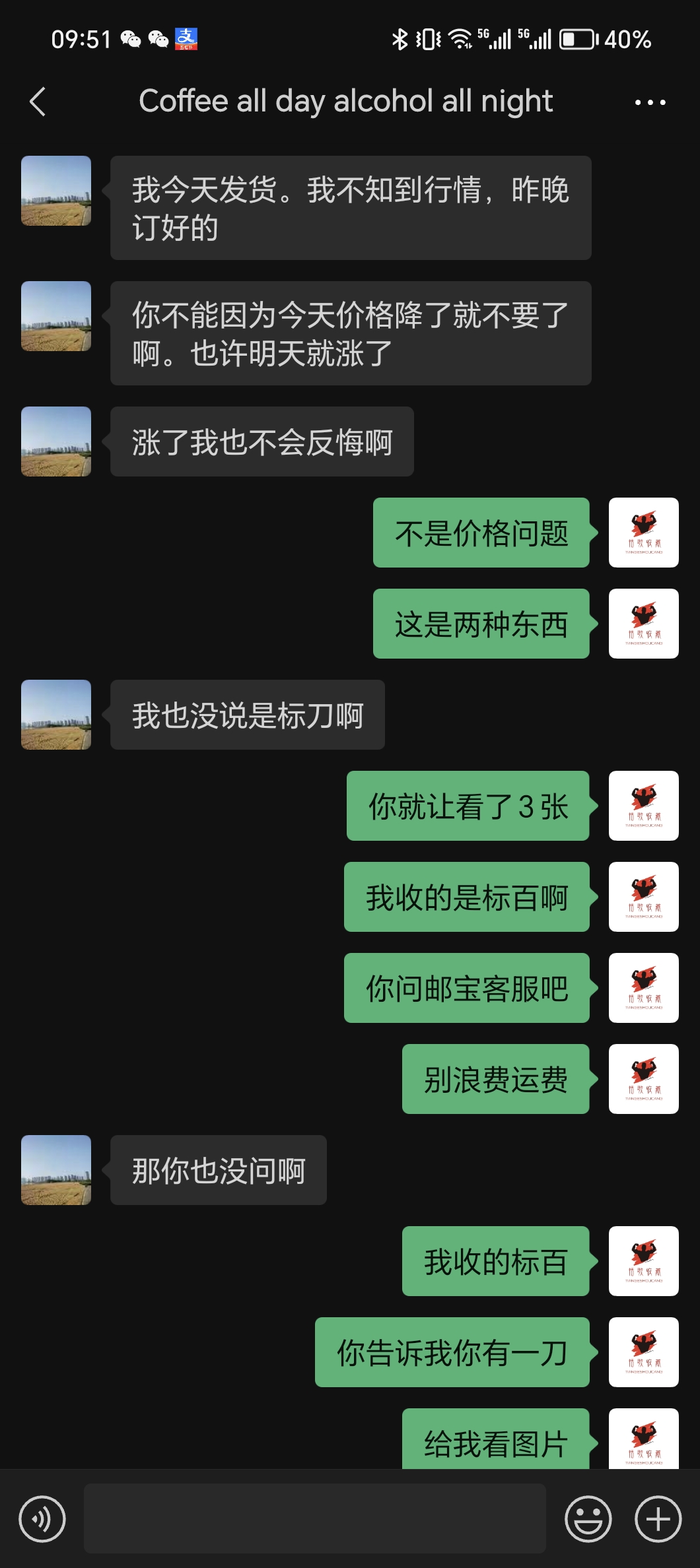Open the plus attachment menu
The width and height of the screenshot is (700, 1568).
click(658, 1519)
